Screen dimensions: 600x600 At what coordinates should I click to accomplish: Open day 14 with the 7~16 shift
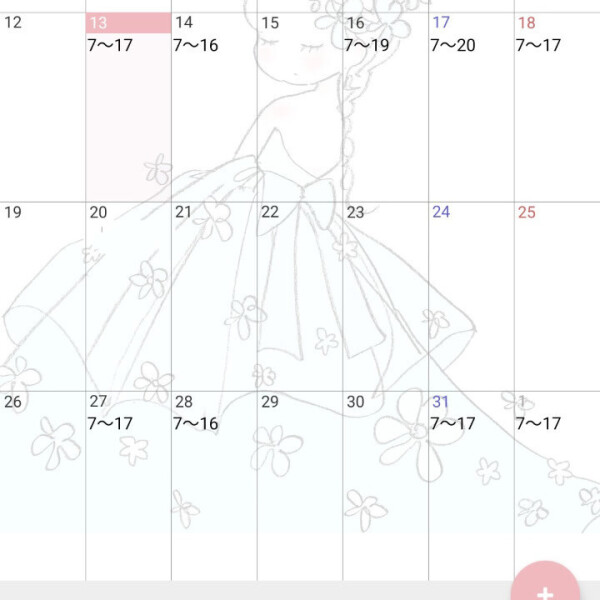tap(214, 105)
